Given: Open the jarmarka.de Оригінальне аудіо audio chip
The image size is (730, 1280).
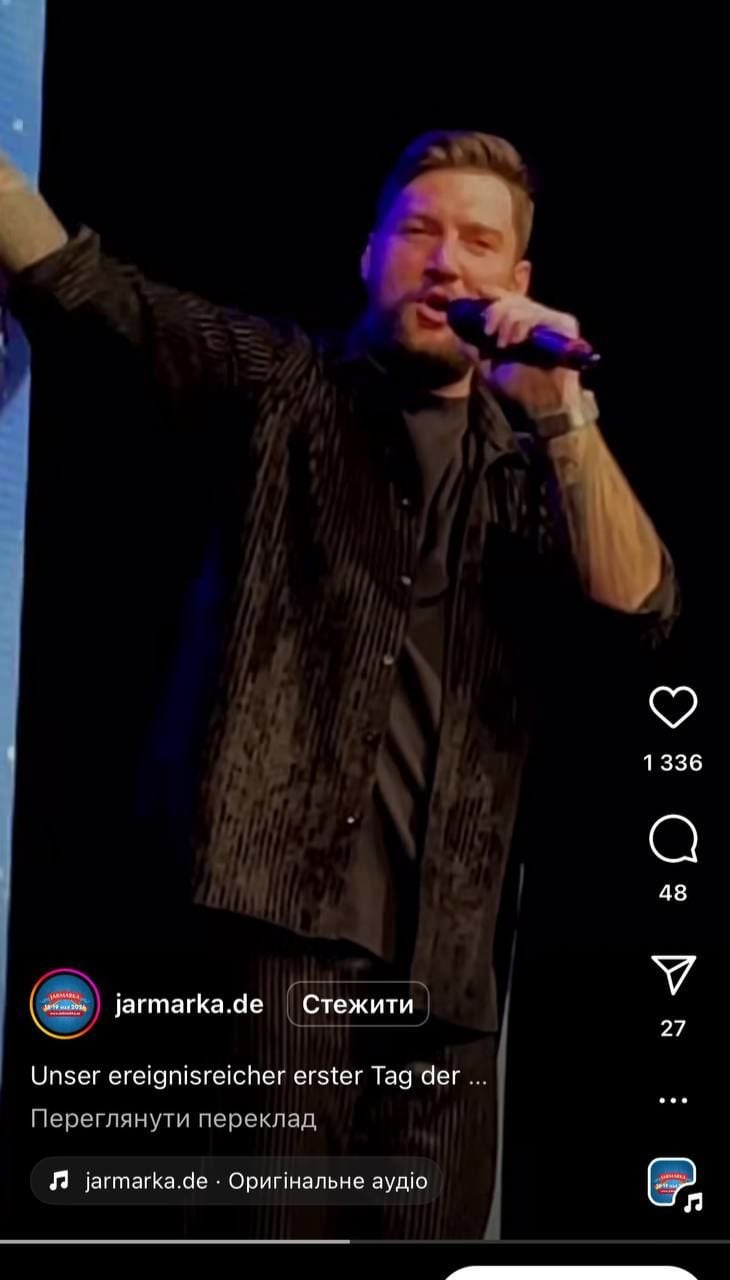Looking at the screenshot, I should (236, 1181).
